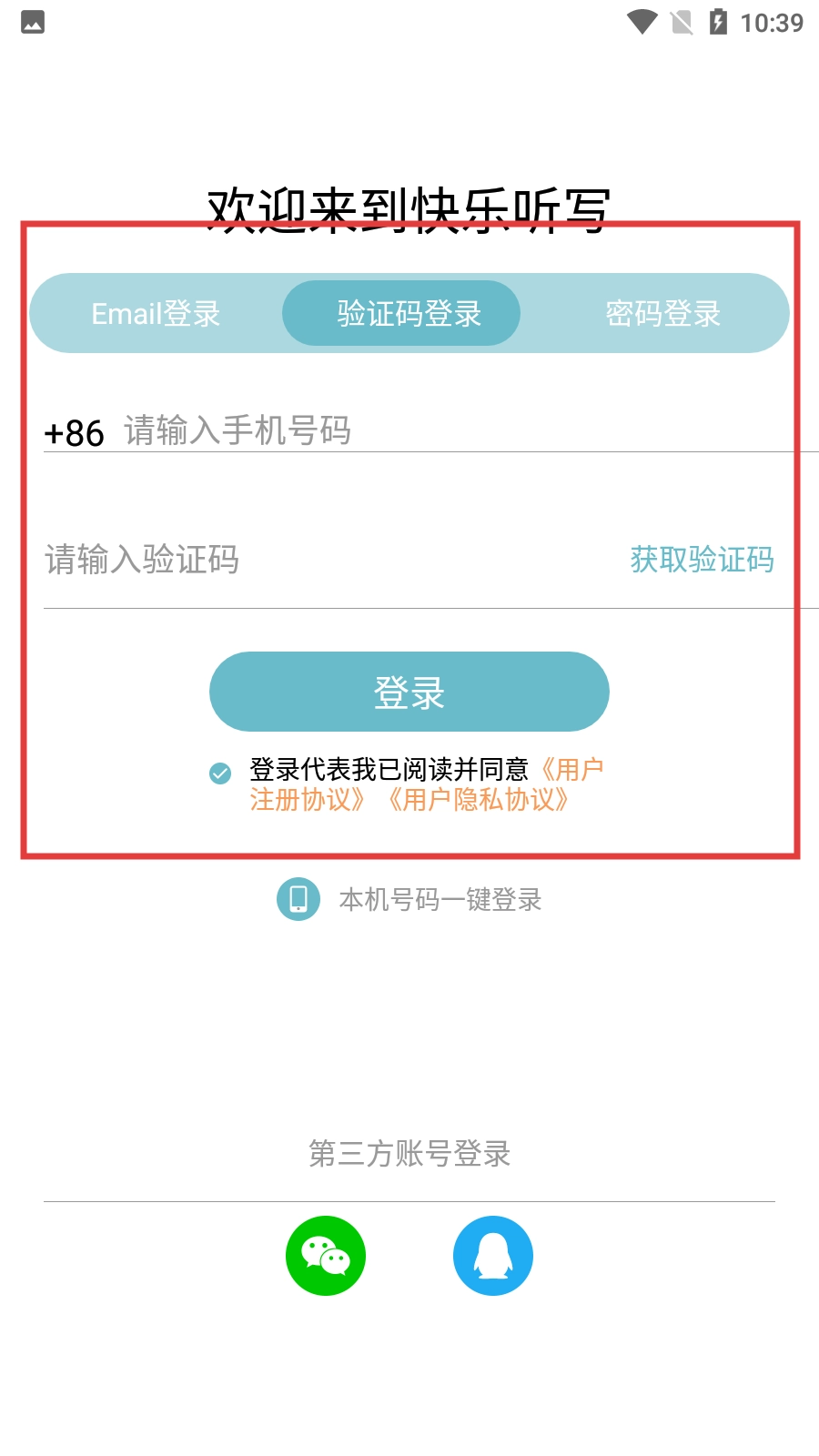
Task: Switch to Email登录 tab
Action: pyautogui.click(x=156, y=314)
